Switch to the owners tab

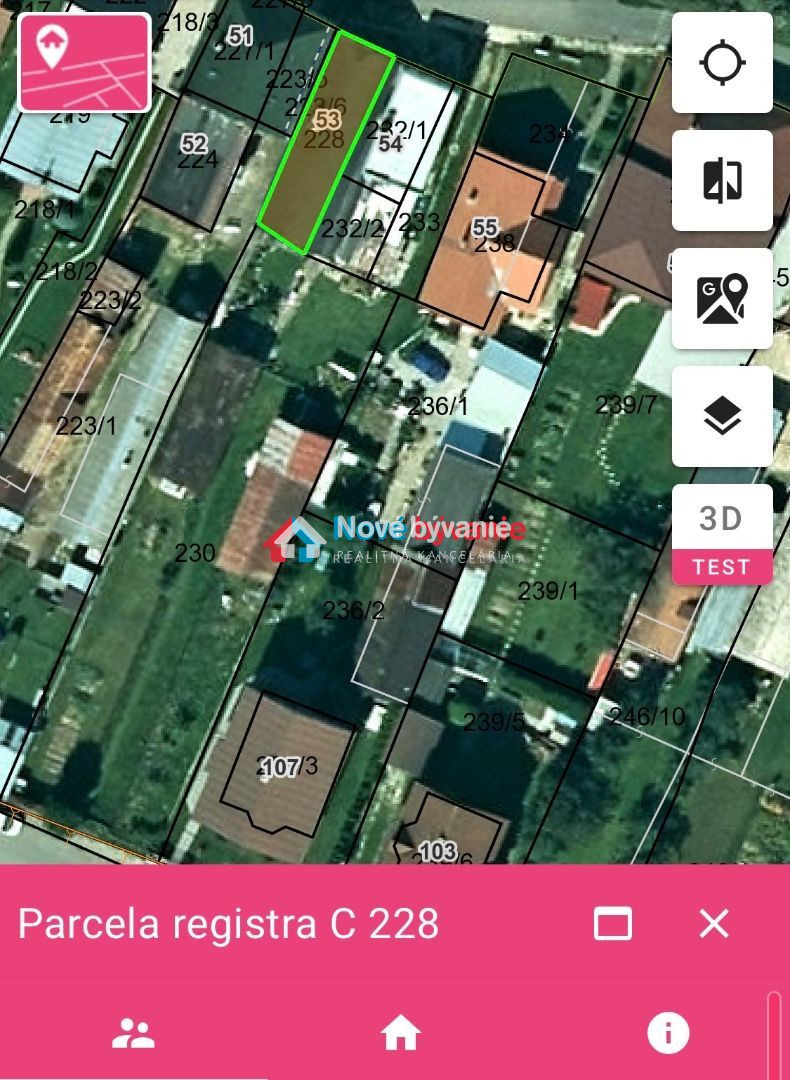[x=133, y=1033]
